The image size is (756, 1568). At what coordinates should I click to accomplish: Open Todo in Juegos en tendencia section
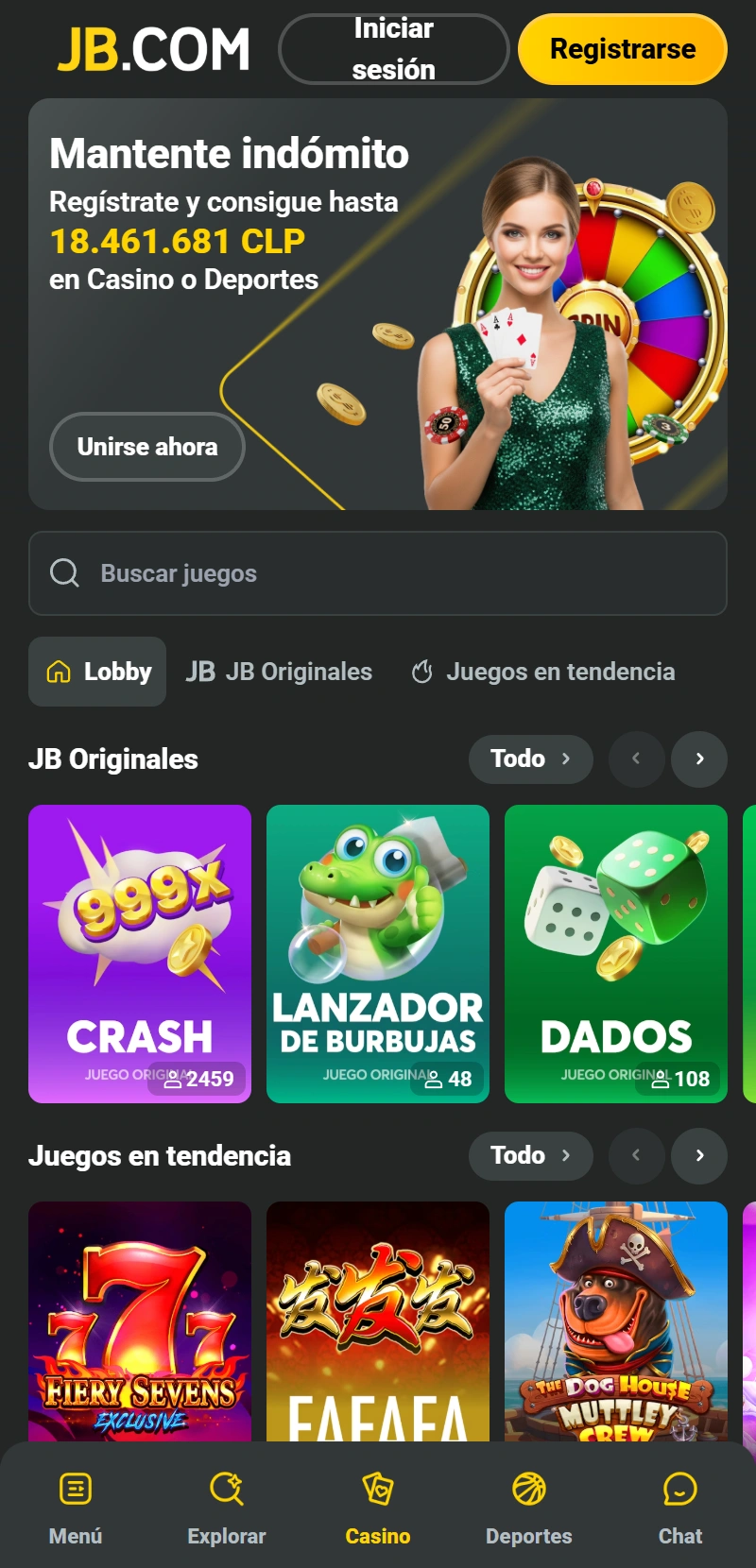click(x=530, y=1155)
